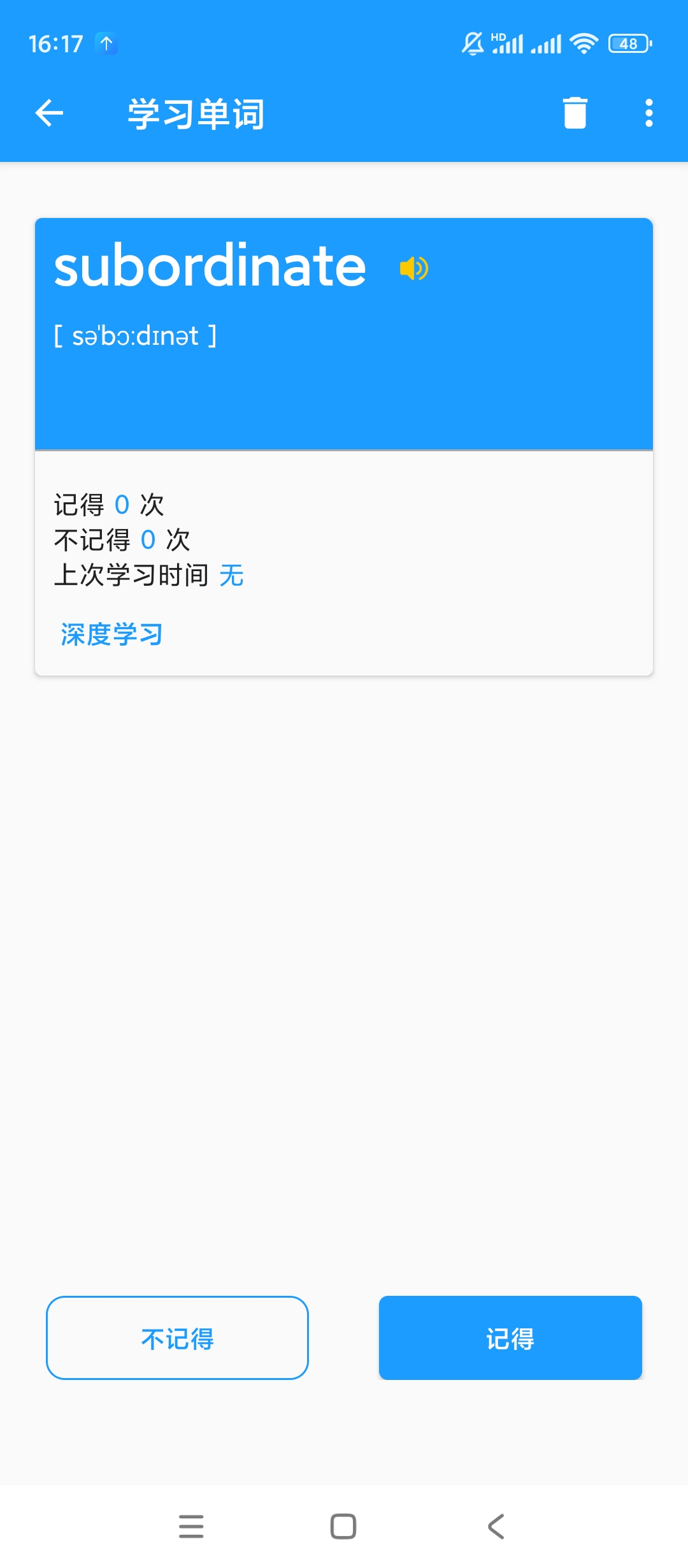Tap the blue 记得 button
Image resolution: width=688 pixels, height=1568 pixels.
coord(510,1338)
